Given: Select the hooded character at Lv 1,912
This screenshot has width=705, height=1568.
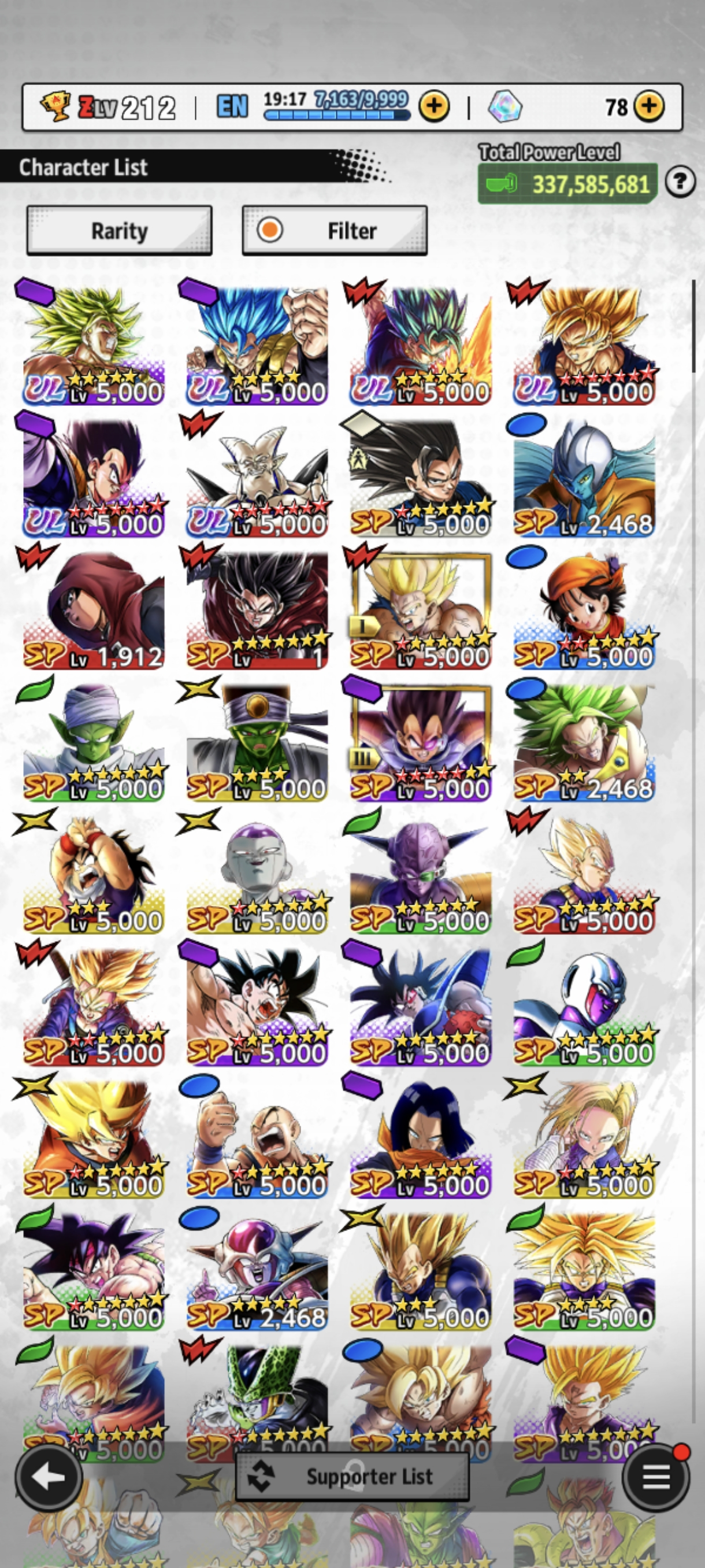Looking at the screenshot, I should 93,609.
